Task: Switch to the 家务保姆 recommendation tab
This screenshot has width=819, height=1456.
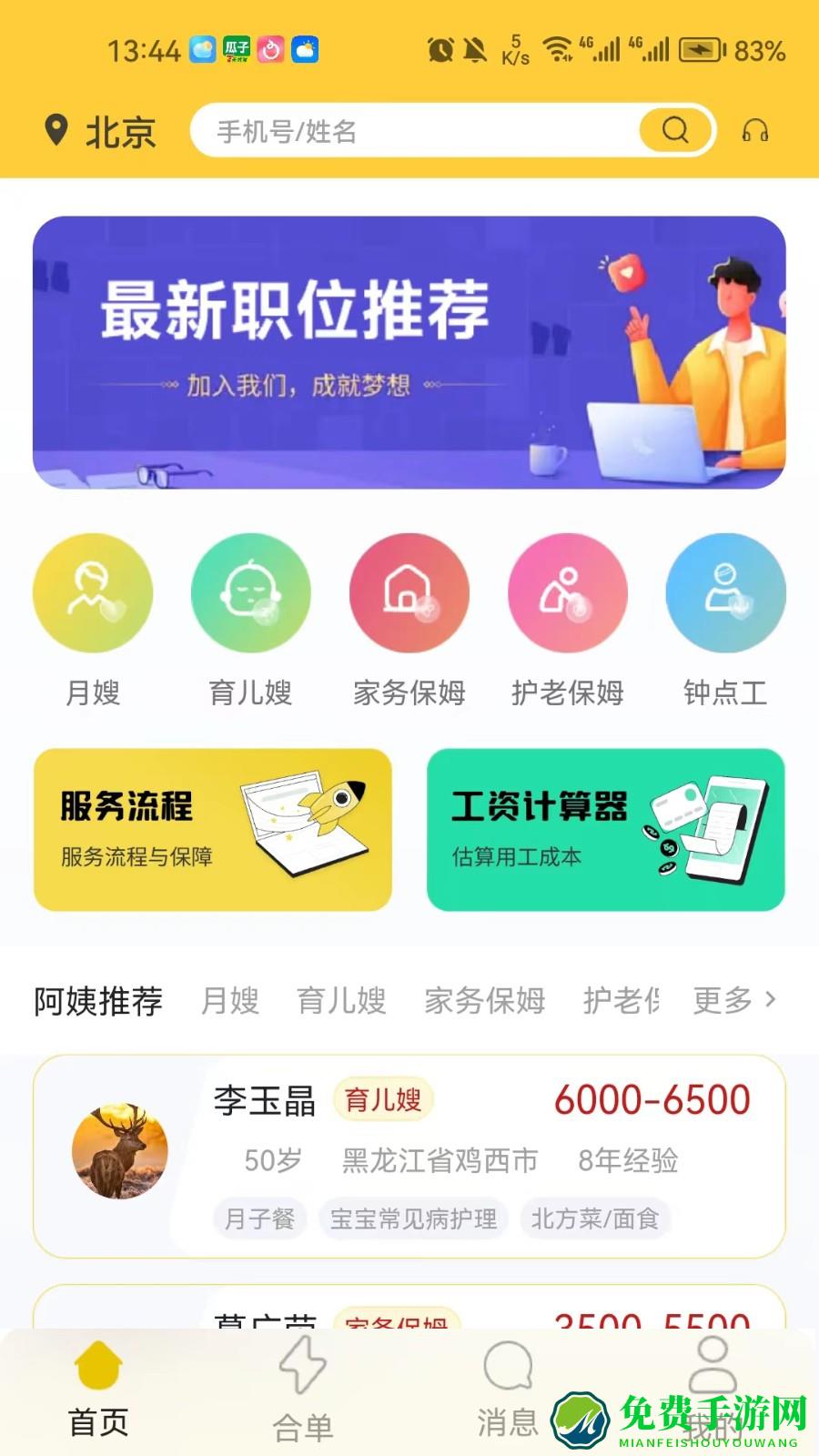Action: click(484, 1000)
